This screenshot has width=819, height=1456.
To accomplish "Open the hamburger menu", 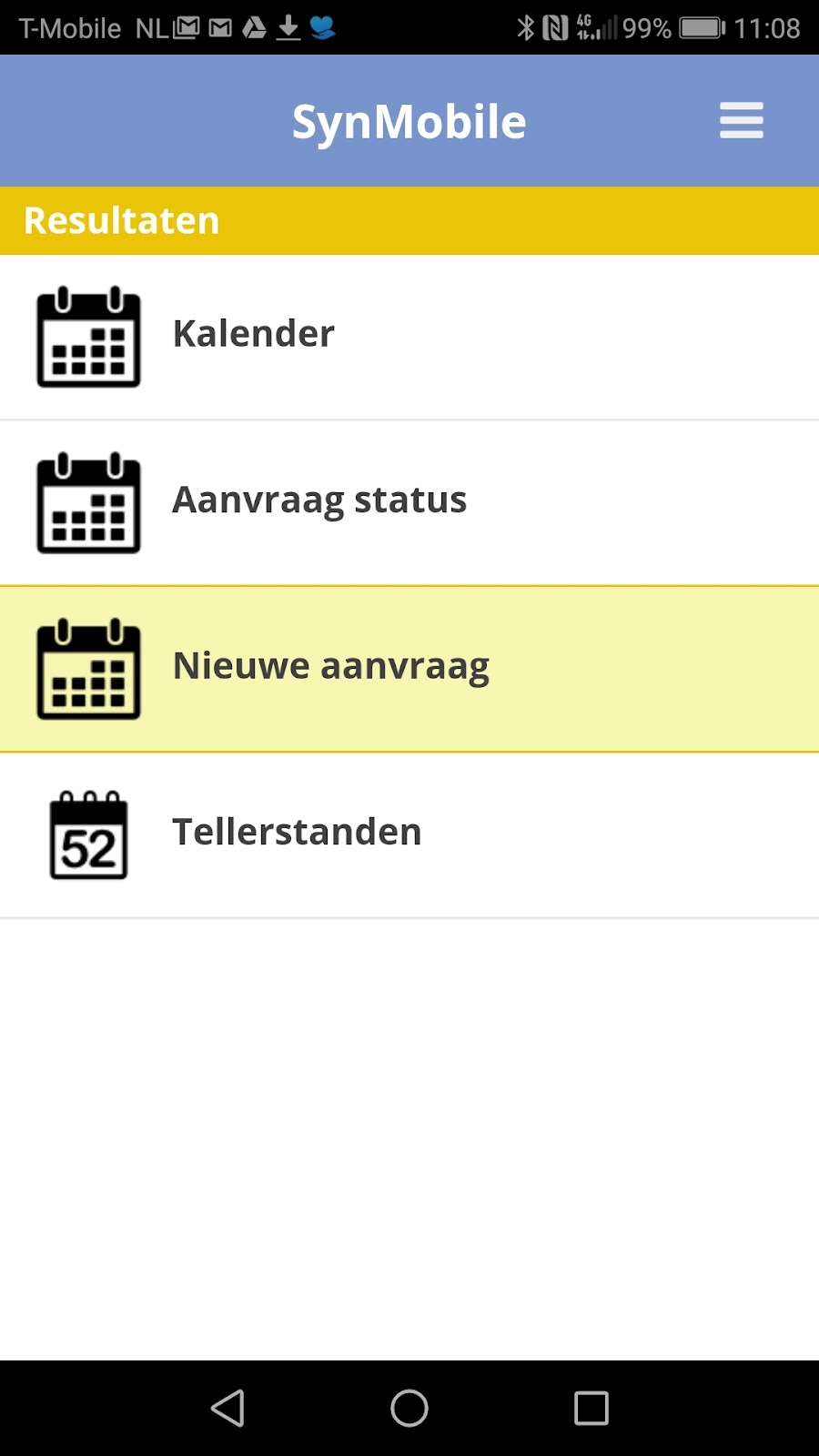I will tap(741, 120).
